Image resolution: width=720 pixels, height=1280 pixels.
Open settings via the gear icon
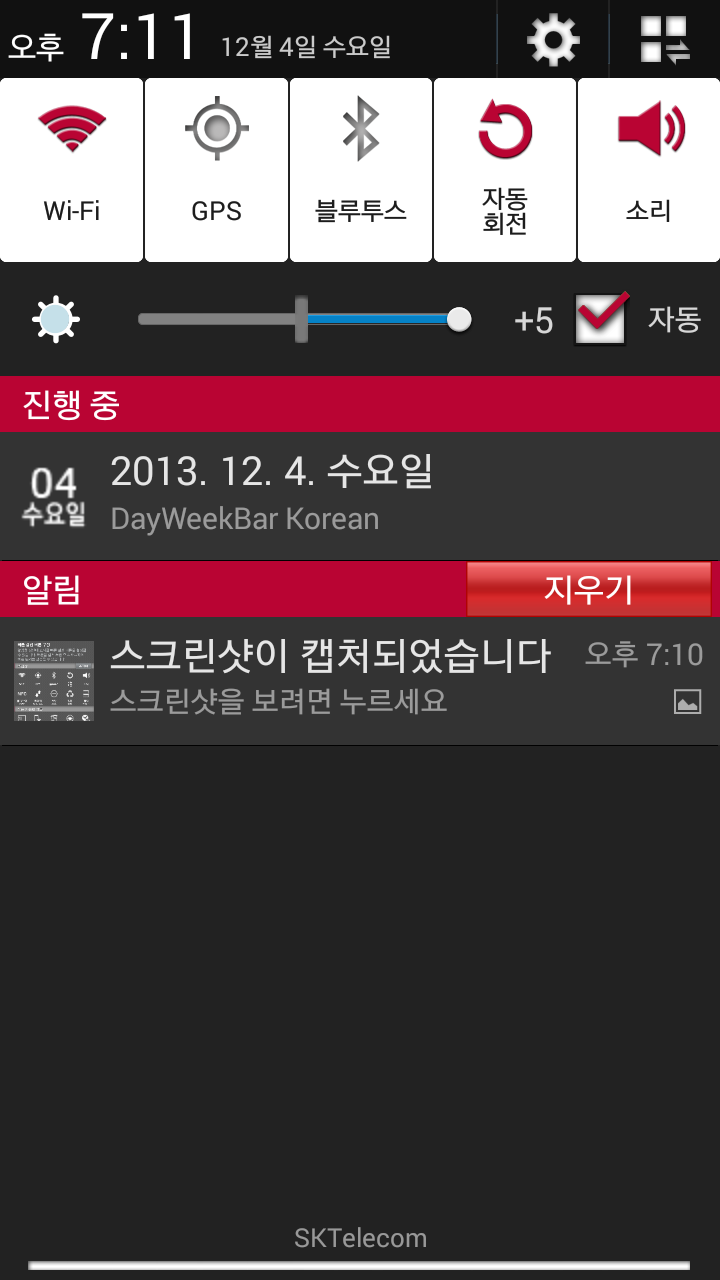pos(553,40)
